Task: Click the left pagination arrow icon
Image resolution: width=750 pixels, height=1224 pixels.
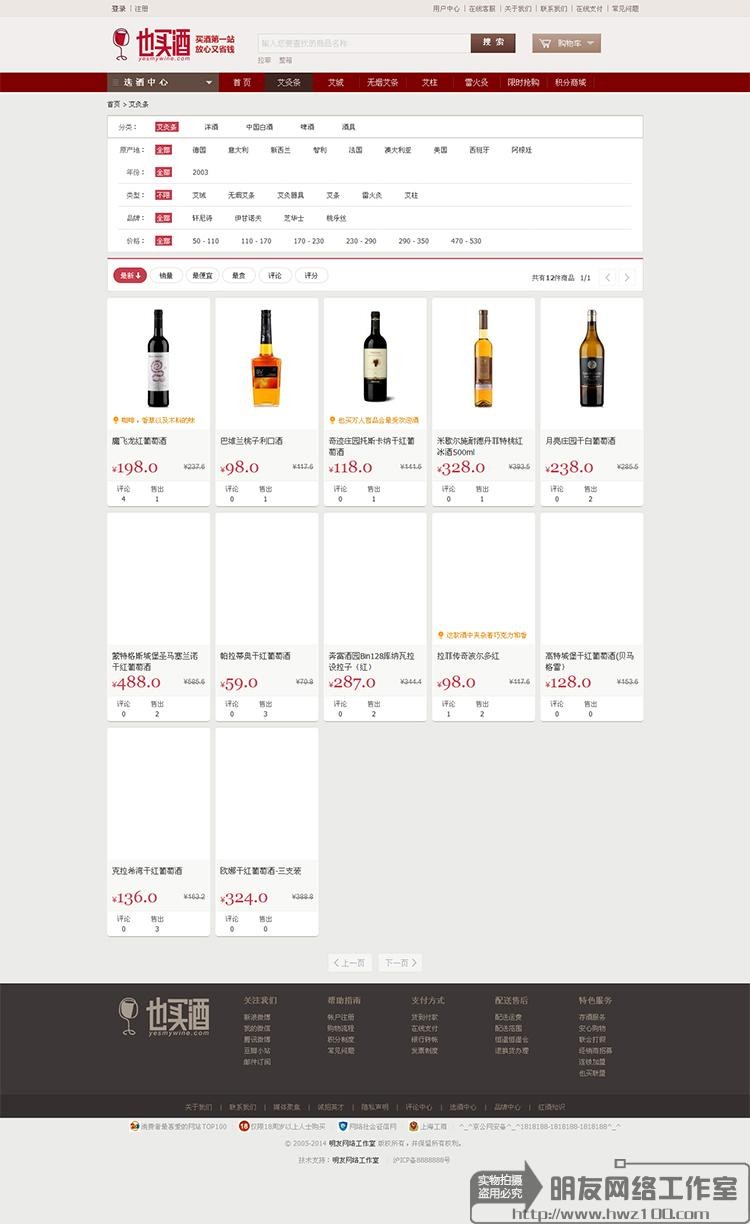Action: point(607,276)
